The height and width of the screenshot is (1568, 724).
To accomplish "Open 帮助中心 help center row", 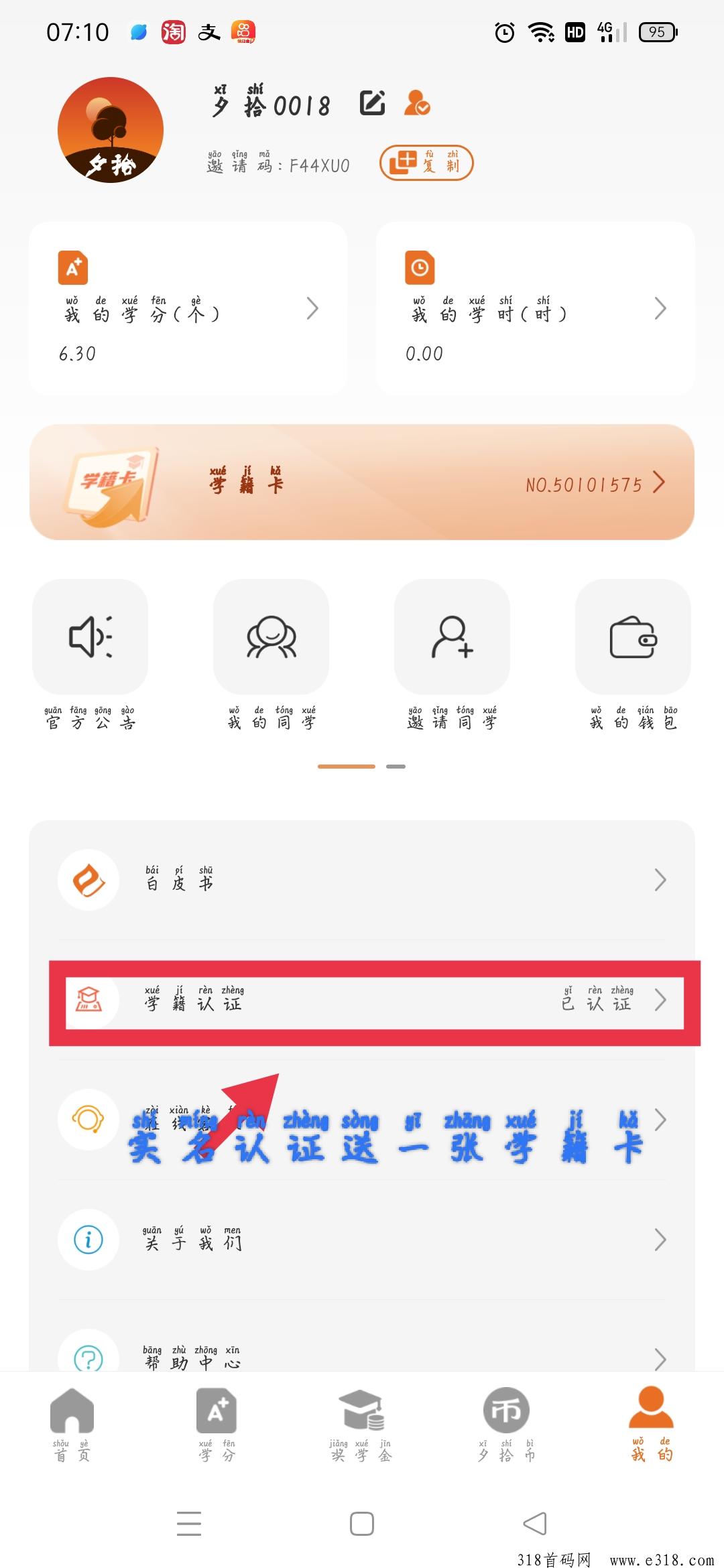I will coord(362,1357).
